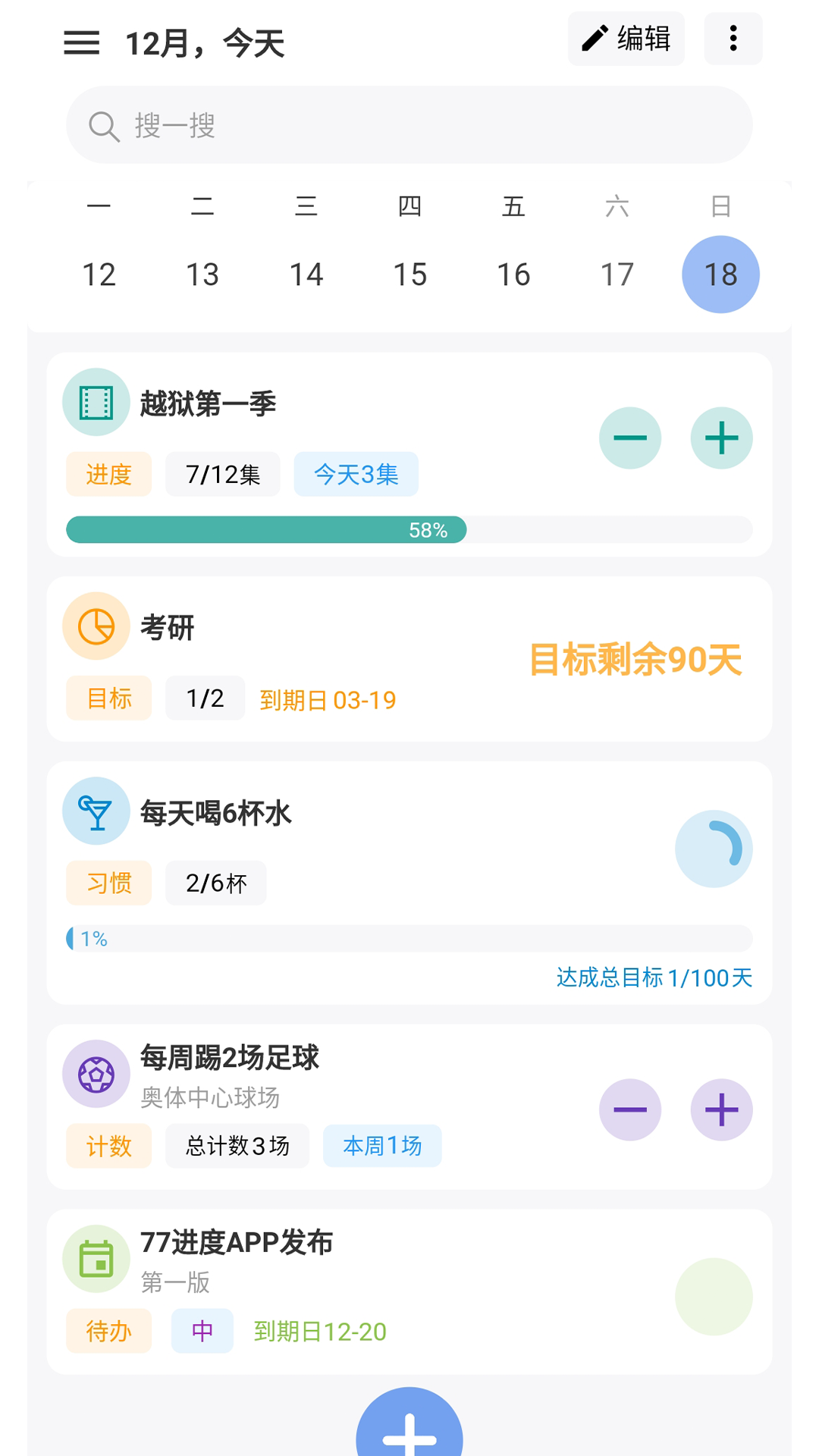Tap the cocktail glass icon on 每天喝6杯水
This screenshot has width=819, height=1456.
97,811
